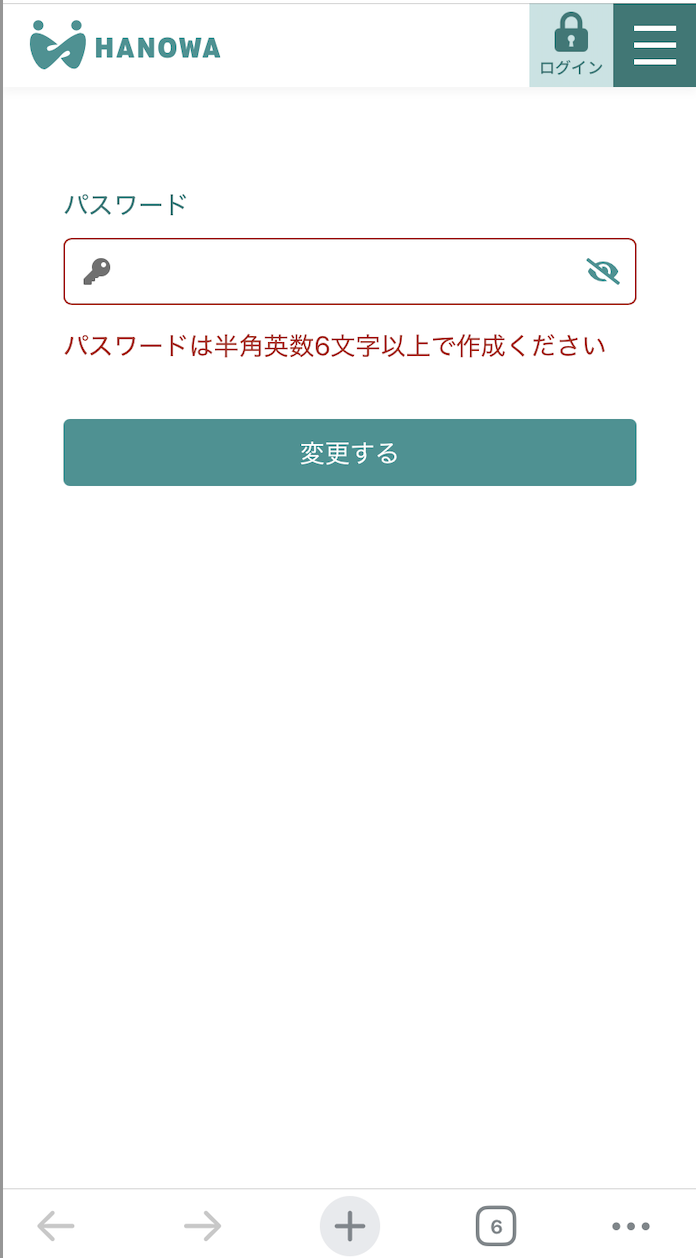Open the hamburger menu
Viewport: 696px width, 1258px height.
tap(655, 46)
